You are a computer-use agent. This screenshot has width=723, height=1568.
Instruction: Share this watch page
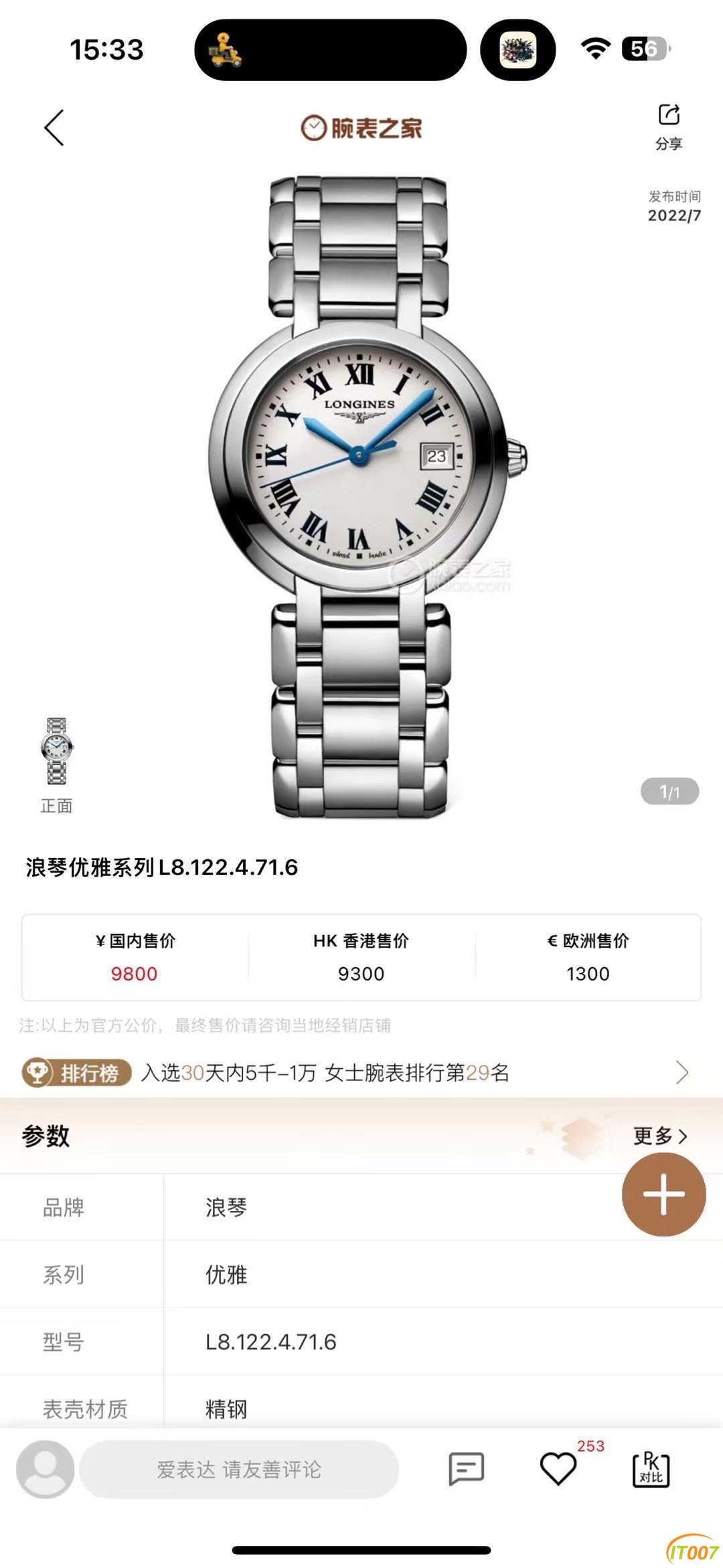(x=668, y=125)
